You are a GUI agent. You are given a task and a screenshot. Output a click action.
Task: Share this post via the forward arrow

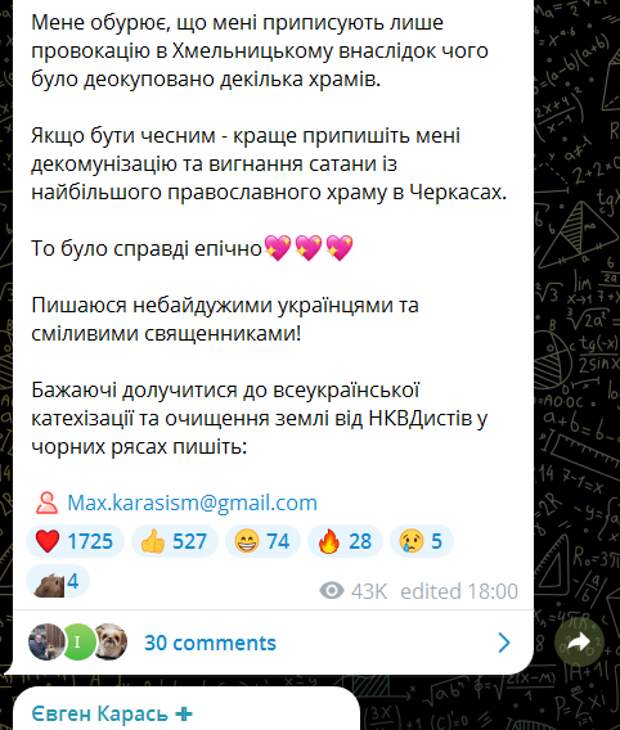578,643
